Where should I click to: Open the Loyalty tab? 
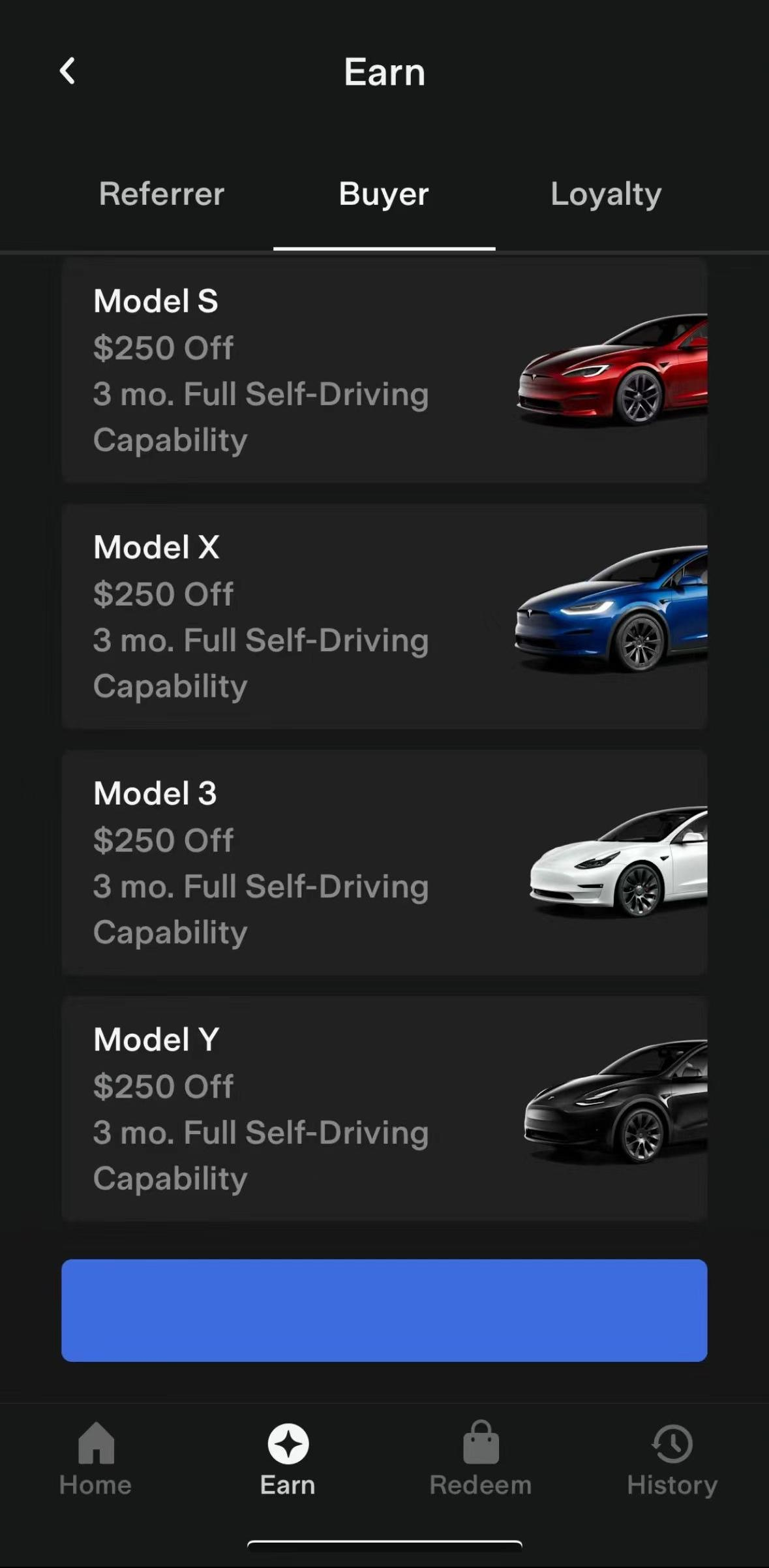tap(606, 194)
